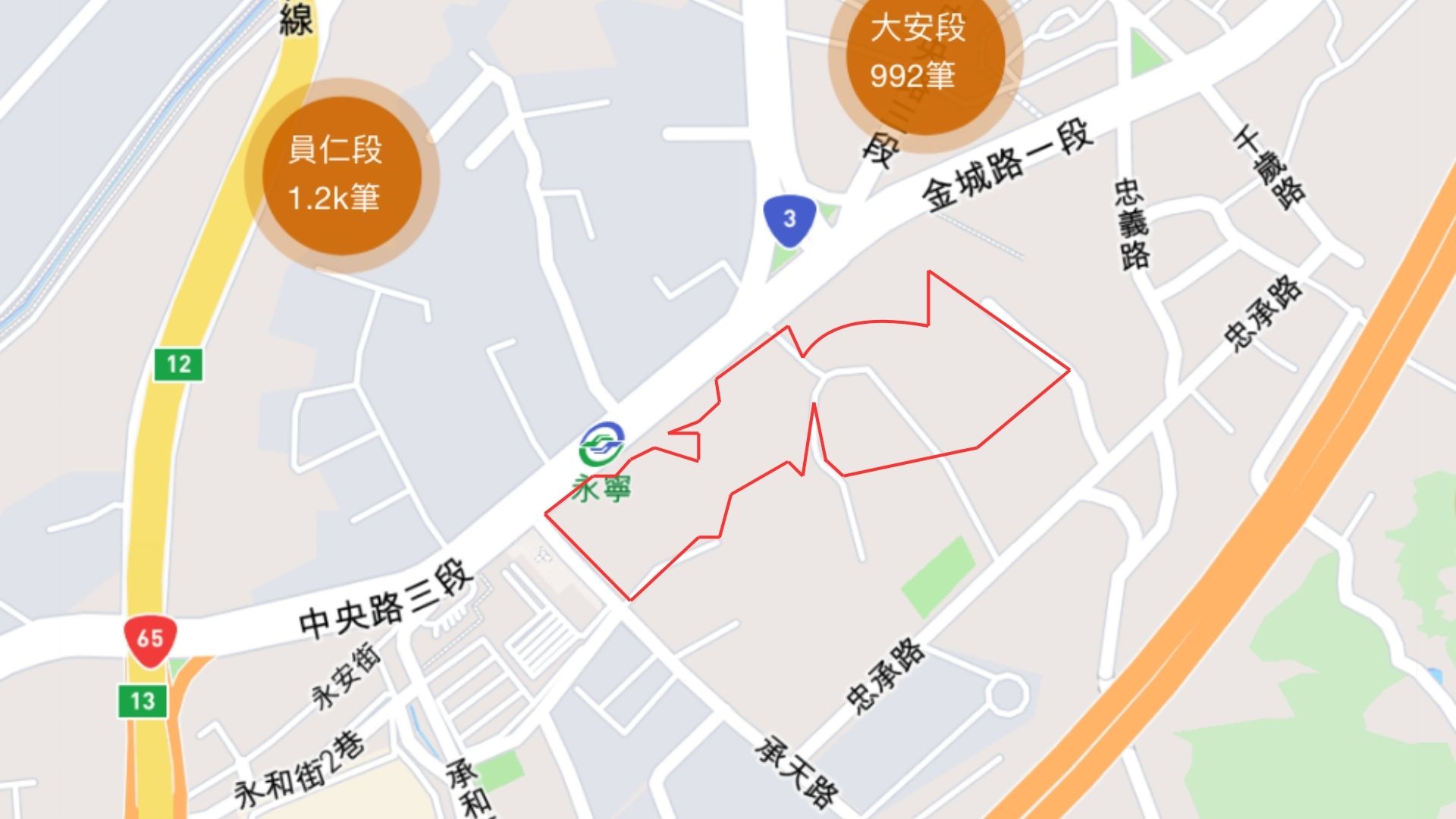Open the 員仁段 1.2k筆 cluster marker
The width and height of the screenshot is (1456, 819).
coord(341,175)
